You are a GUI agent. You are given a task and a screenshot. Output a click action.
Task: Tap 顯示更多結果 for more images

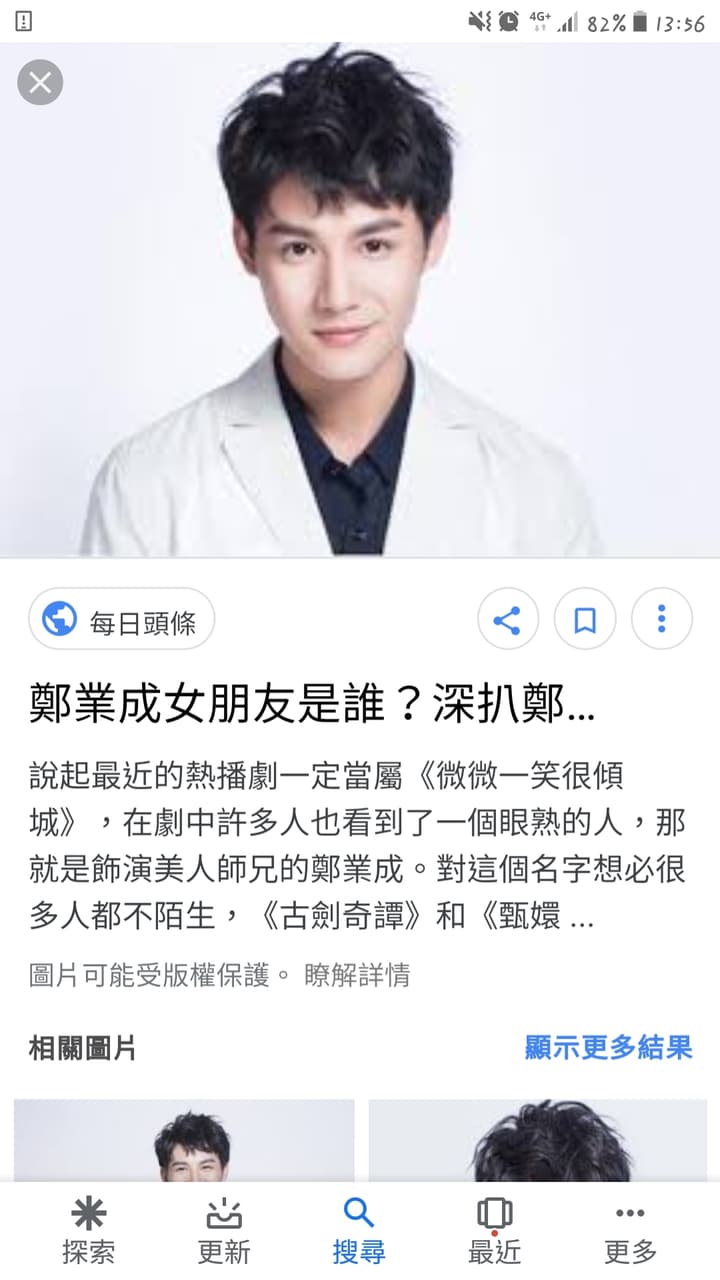click(608, 1047)
